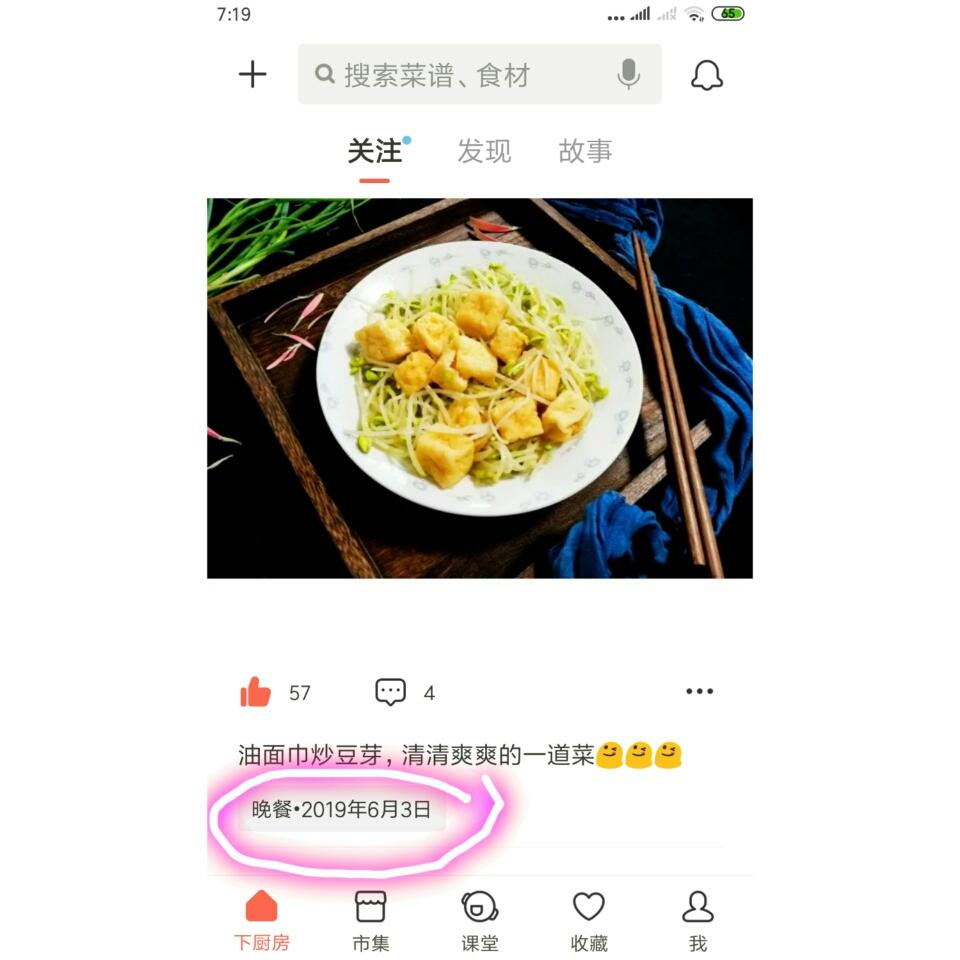
Task: Select the 关注 tab
Action: [375, 151]
